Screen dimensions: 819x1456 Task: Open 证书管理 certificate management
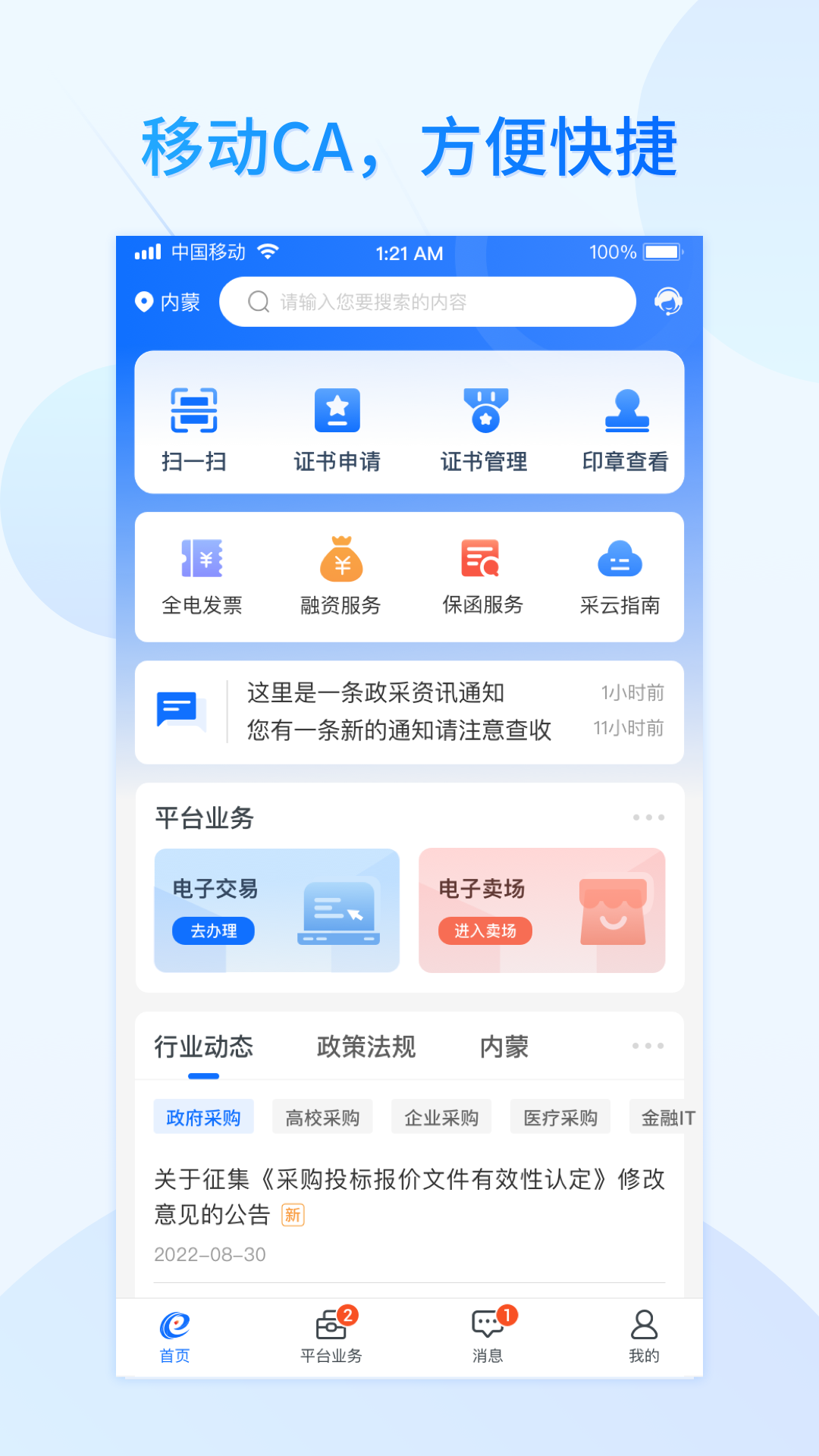[484, 427]
